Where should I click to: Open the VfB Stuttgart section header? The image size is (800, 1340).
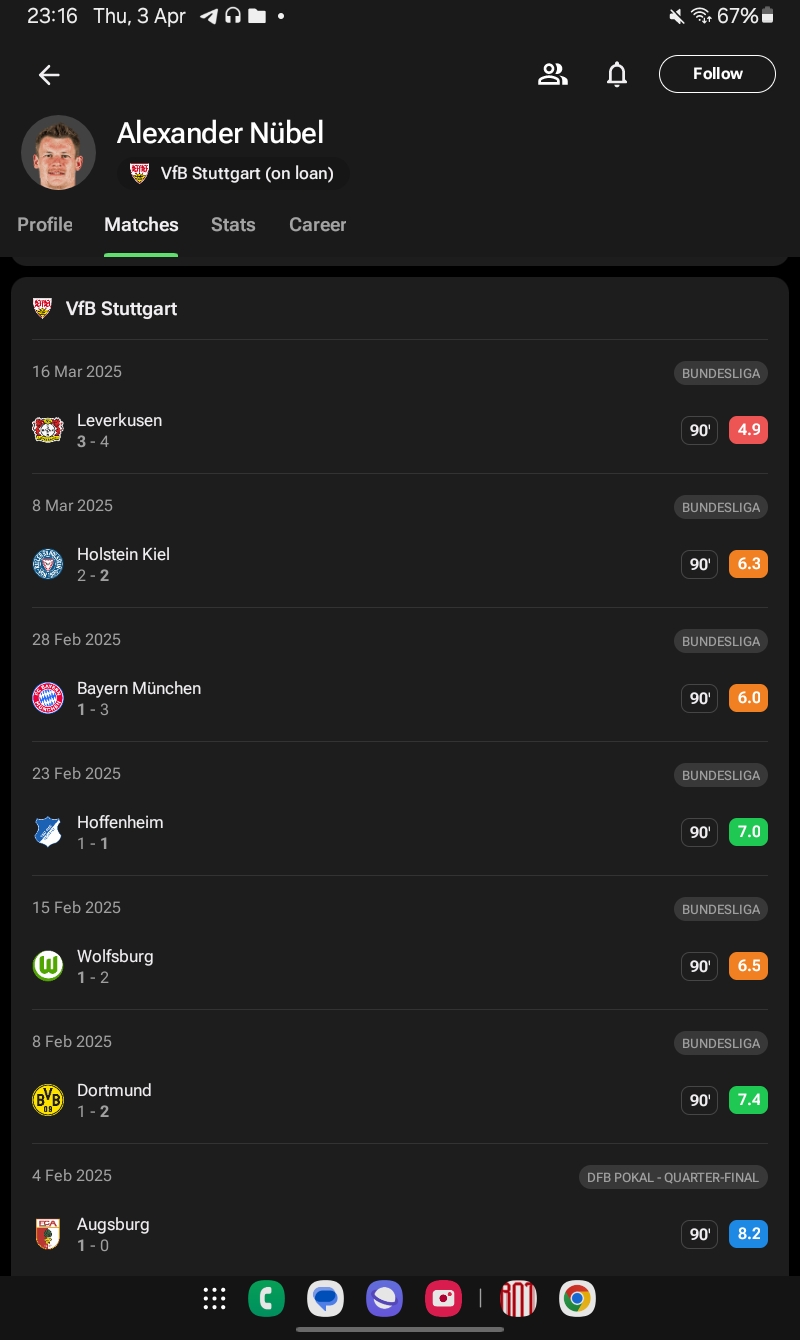[121, 309]
